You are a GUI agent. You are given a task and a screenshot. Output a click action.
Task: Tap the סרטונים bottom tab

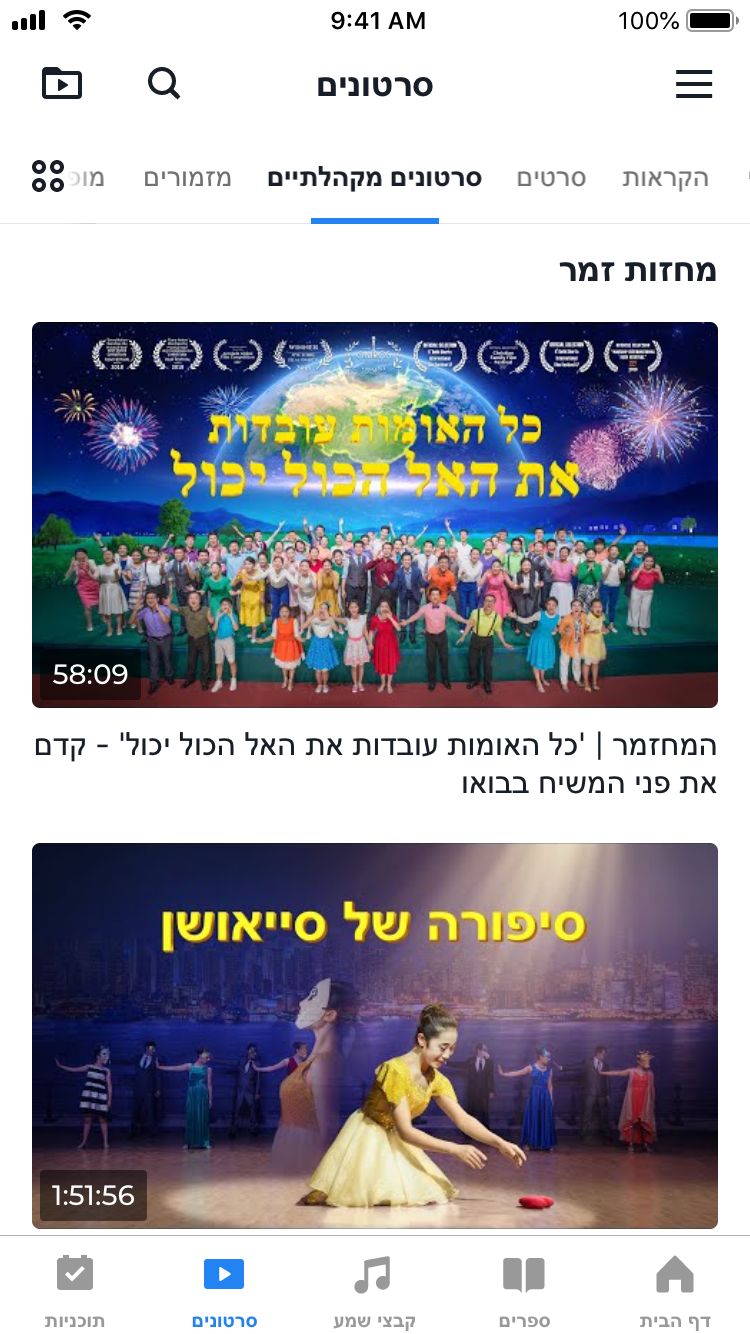224,1290
